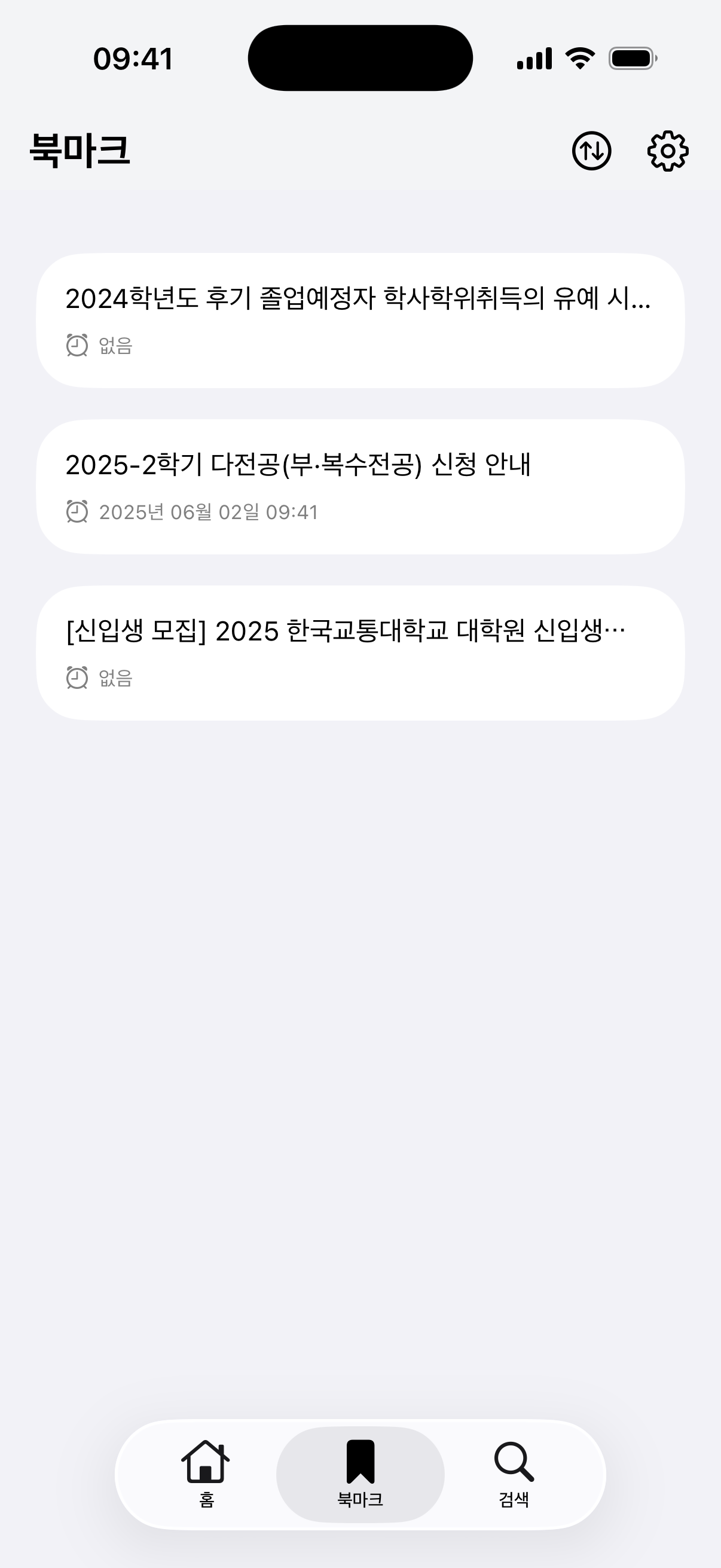Tap the sort order arrows icon

tap(591, 150)
